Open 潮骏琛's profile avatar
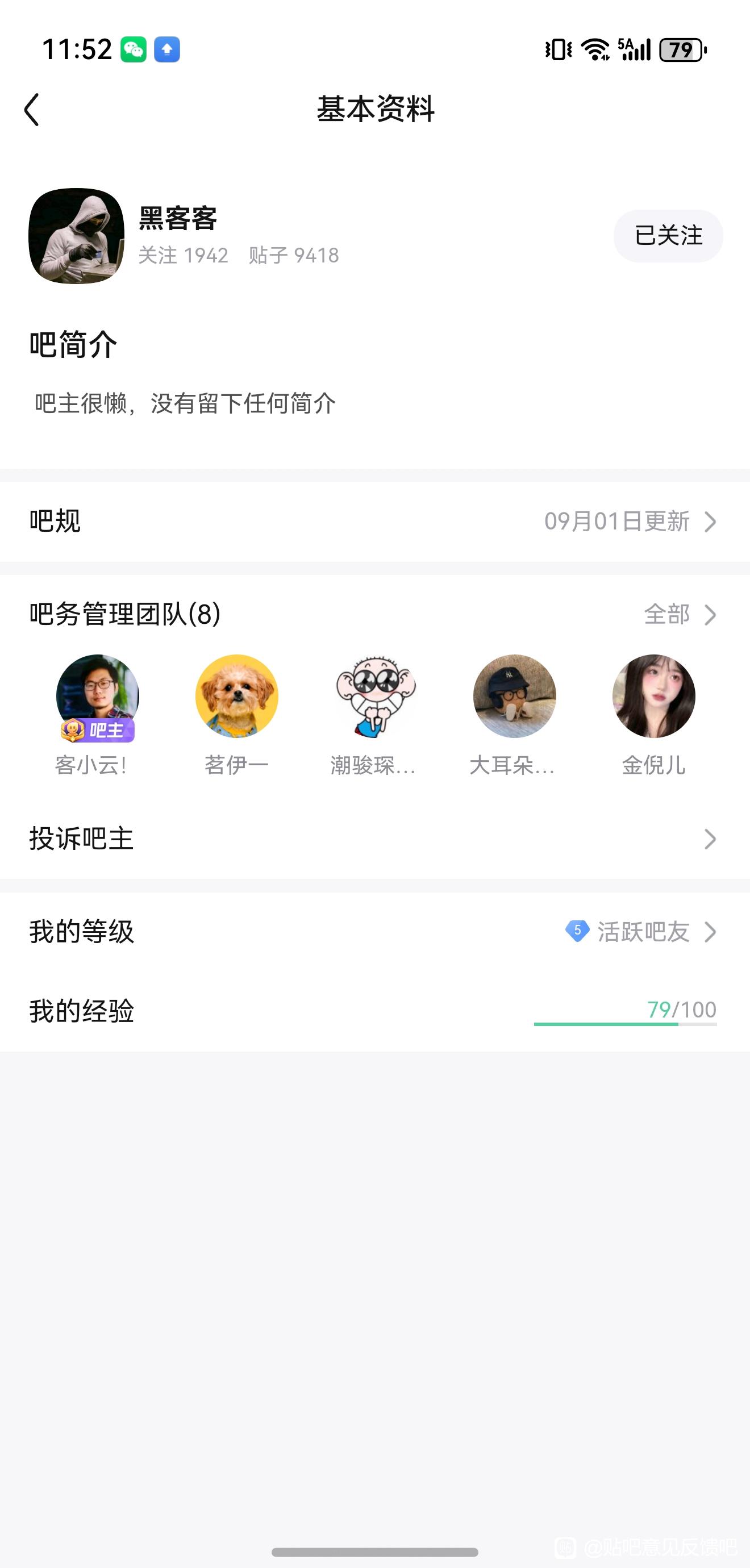750x1568 pixels. [x=375, y=696]
